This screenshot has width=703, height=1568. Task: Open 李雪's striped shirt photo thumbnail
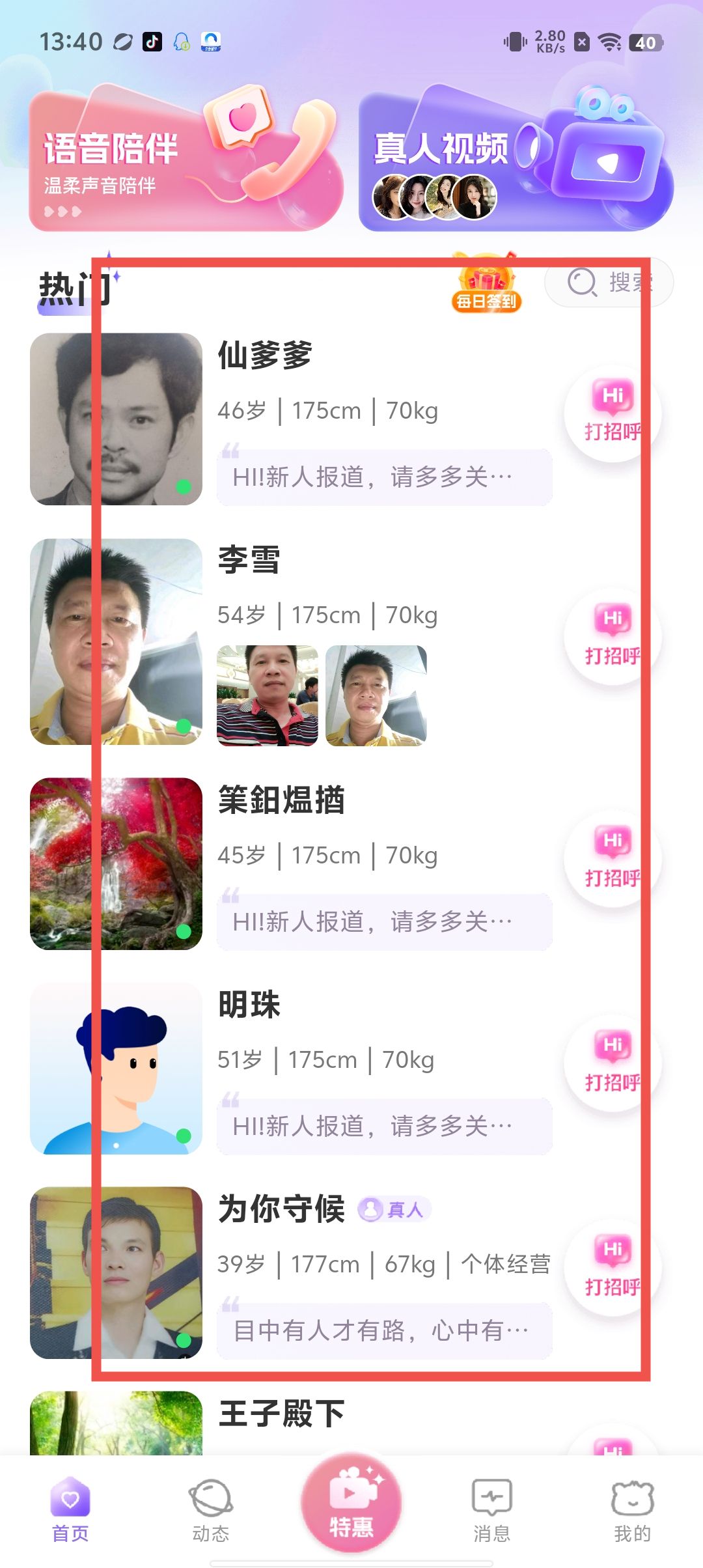(268, 695)
